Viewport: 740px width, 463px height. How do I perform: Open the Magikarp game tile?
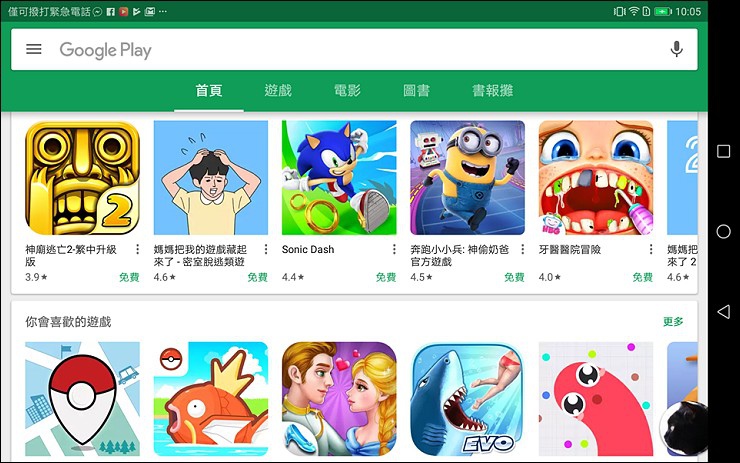click(211, 398)
